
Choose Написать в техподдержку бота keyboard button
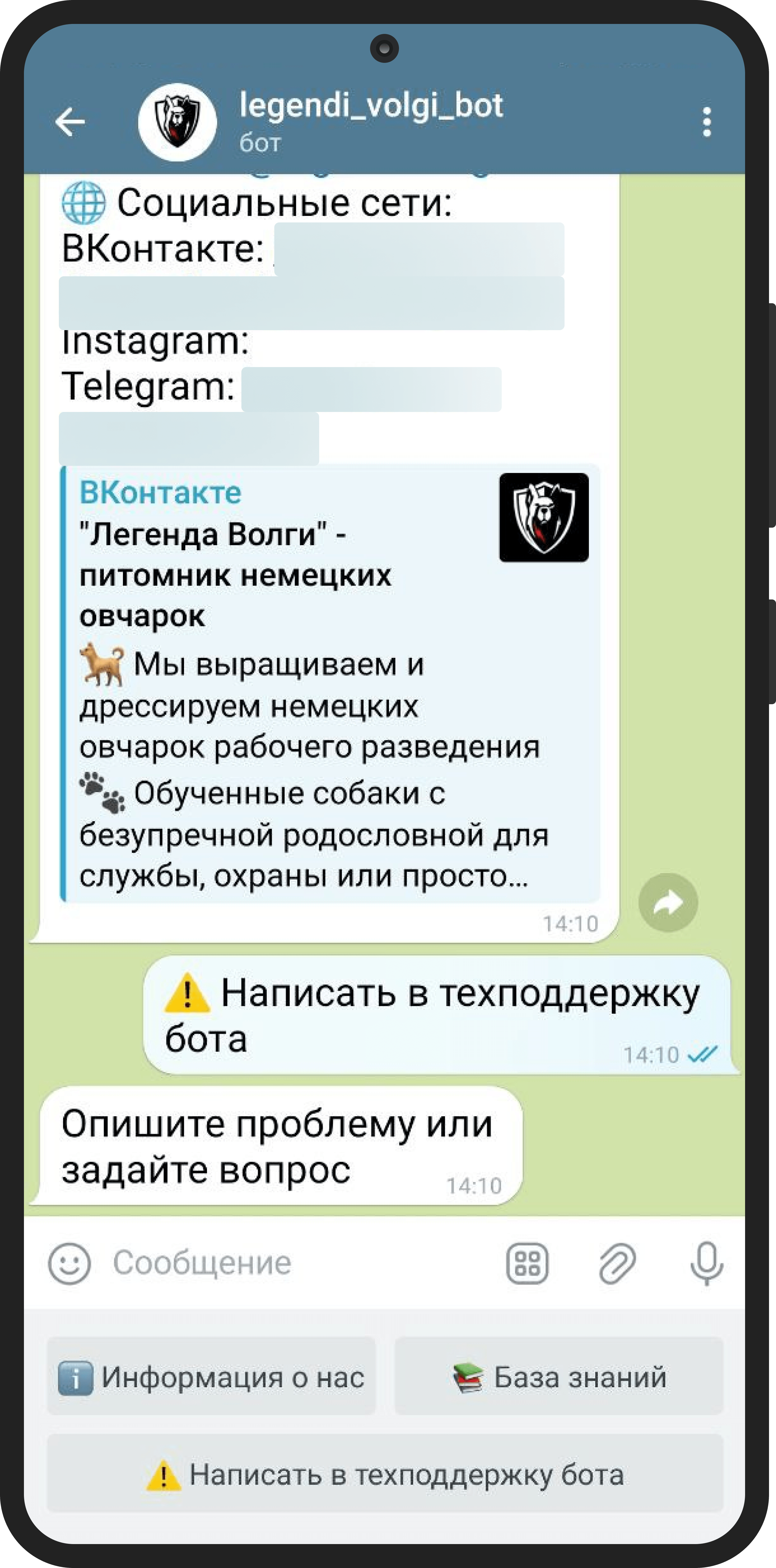click(385, 1474)
